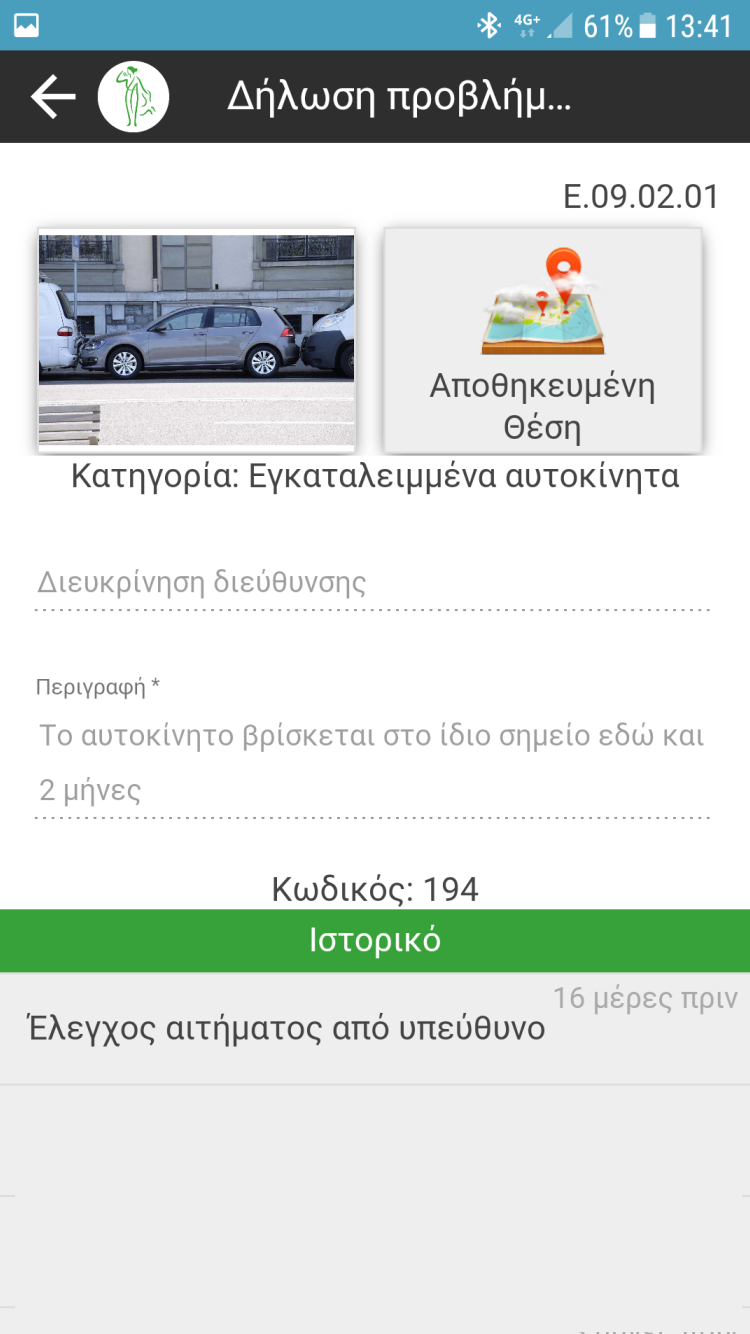Tap the Περιγραφή description field

[372, 763]
